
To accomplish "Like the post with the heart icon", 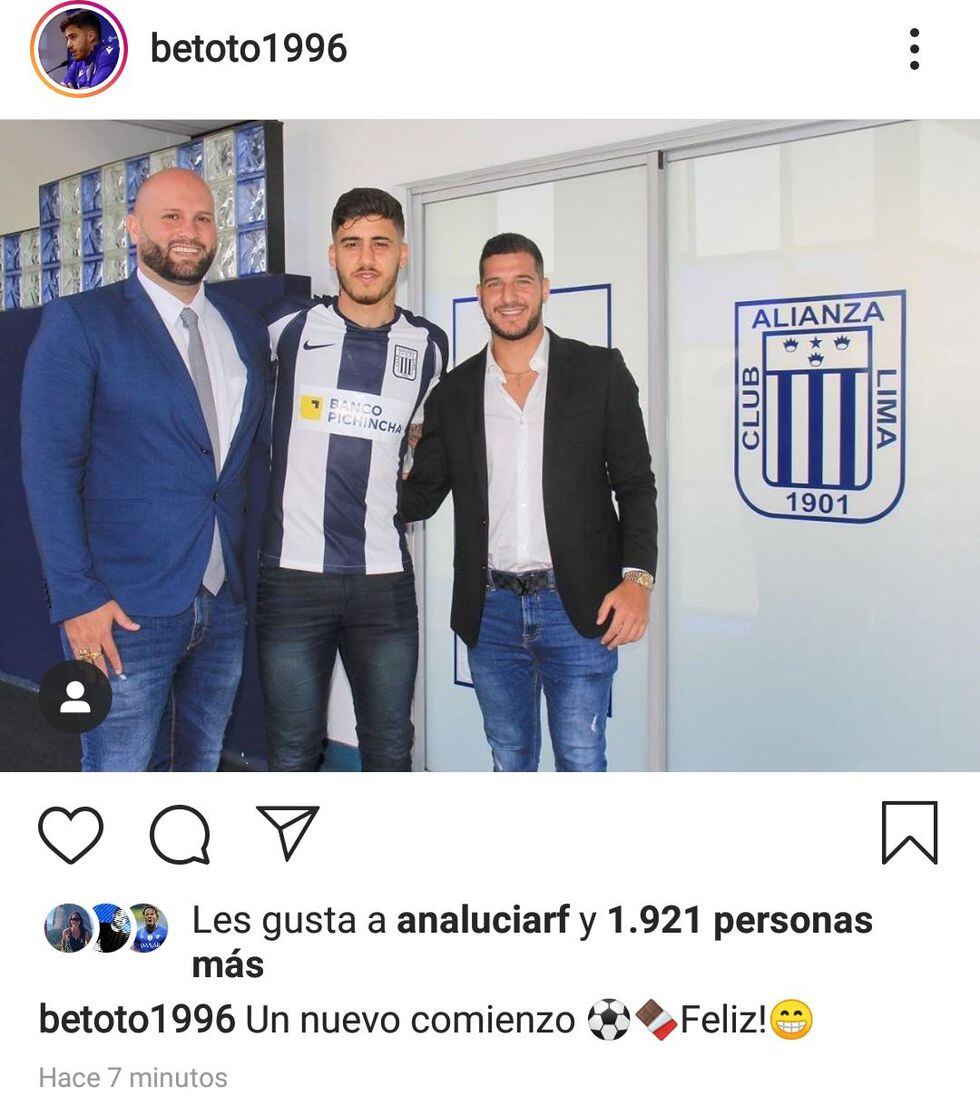I will click(71, 834).
